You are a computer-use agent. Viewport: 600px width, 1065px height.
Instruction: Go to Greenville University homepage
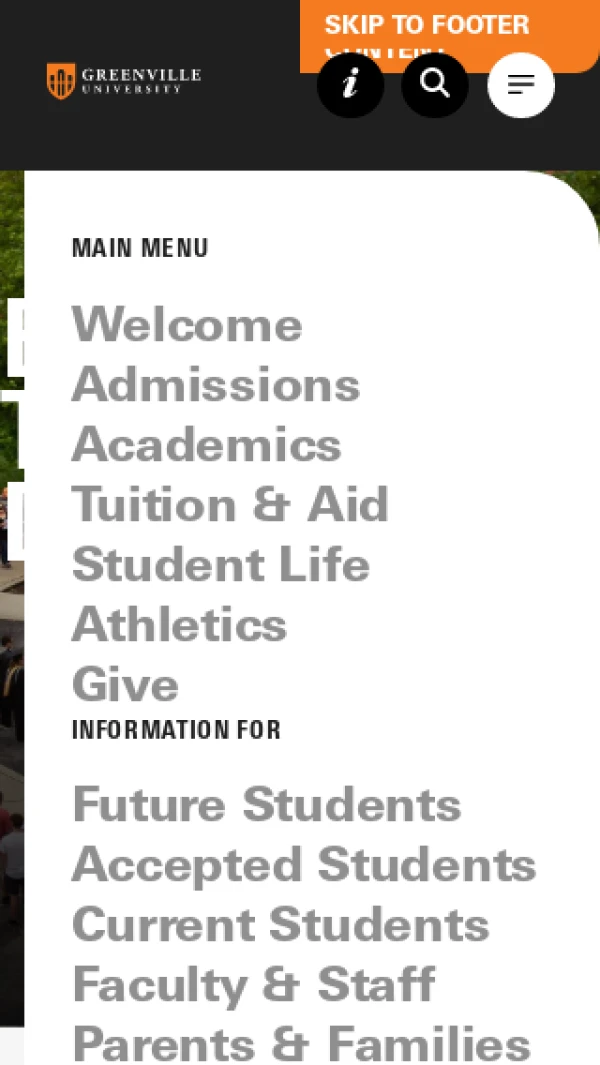click(124, 81)
